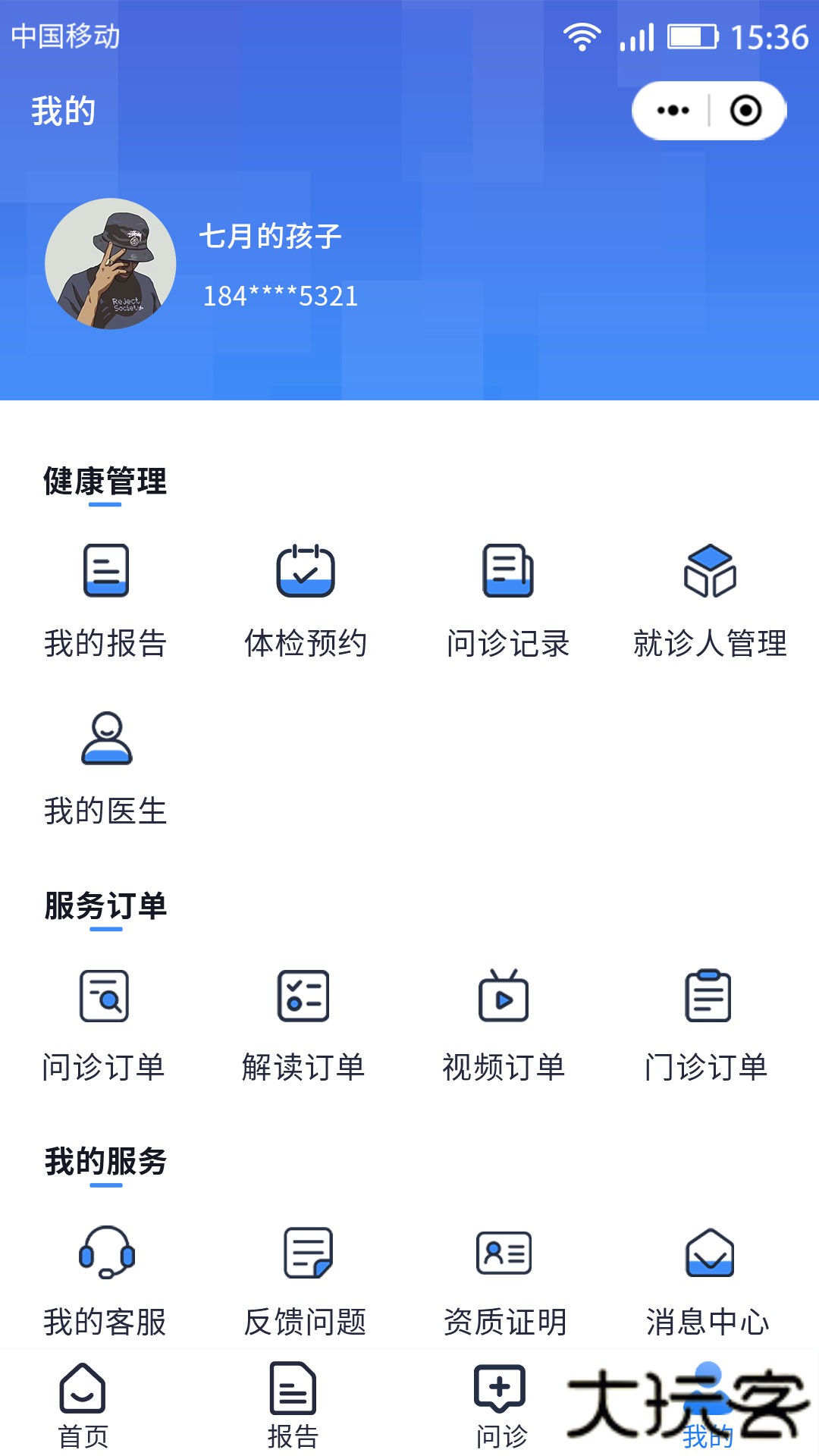The width and height of the screenshot is (819, 1456).
Task: Tap the masked phone number 184****5321
Action: tap(281, 297)
